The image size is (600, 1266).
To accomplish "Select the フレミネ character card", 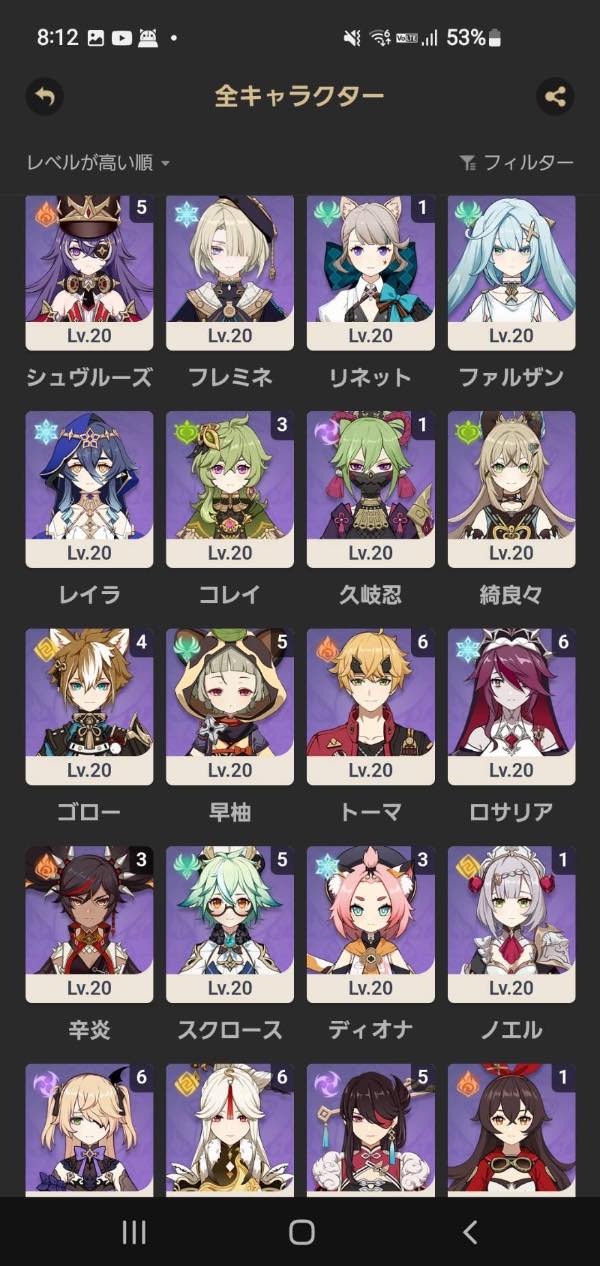I will click(x=230, y=272).
